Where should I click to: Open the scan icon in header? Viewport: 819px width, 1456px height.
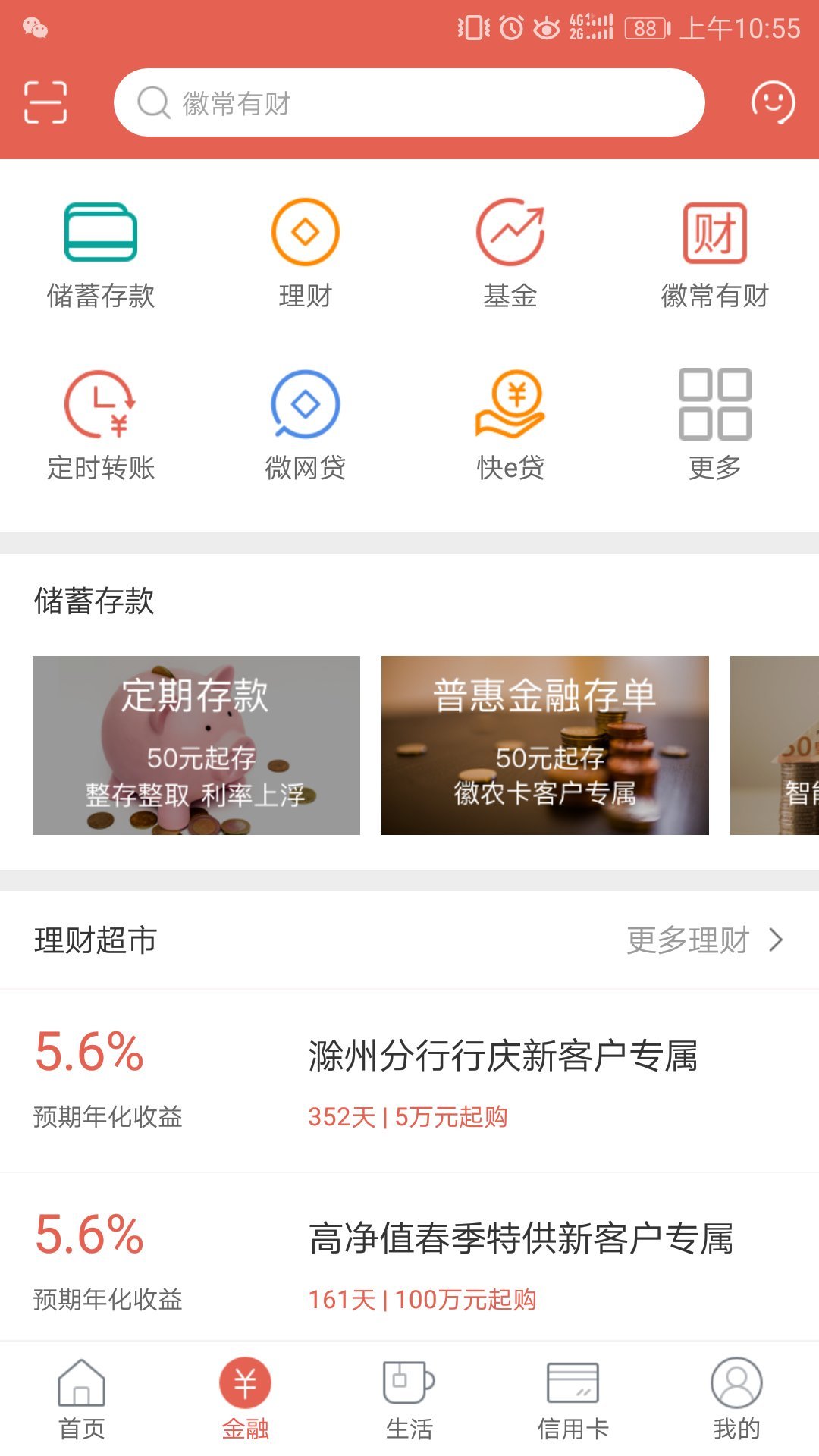(x=45, y=102)
